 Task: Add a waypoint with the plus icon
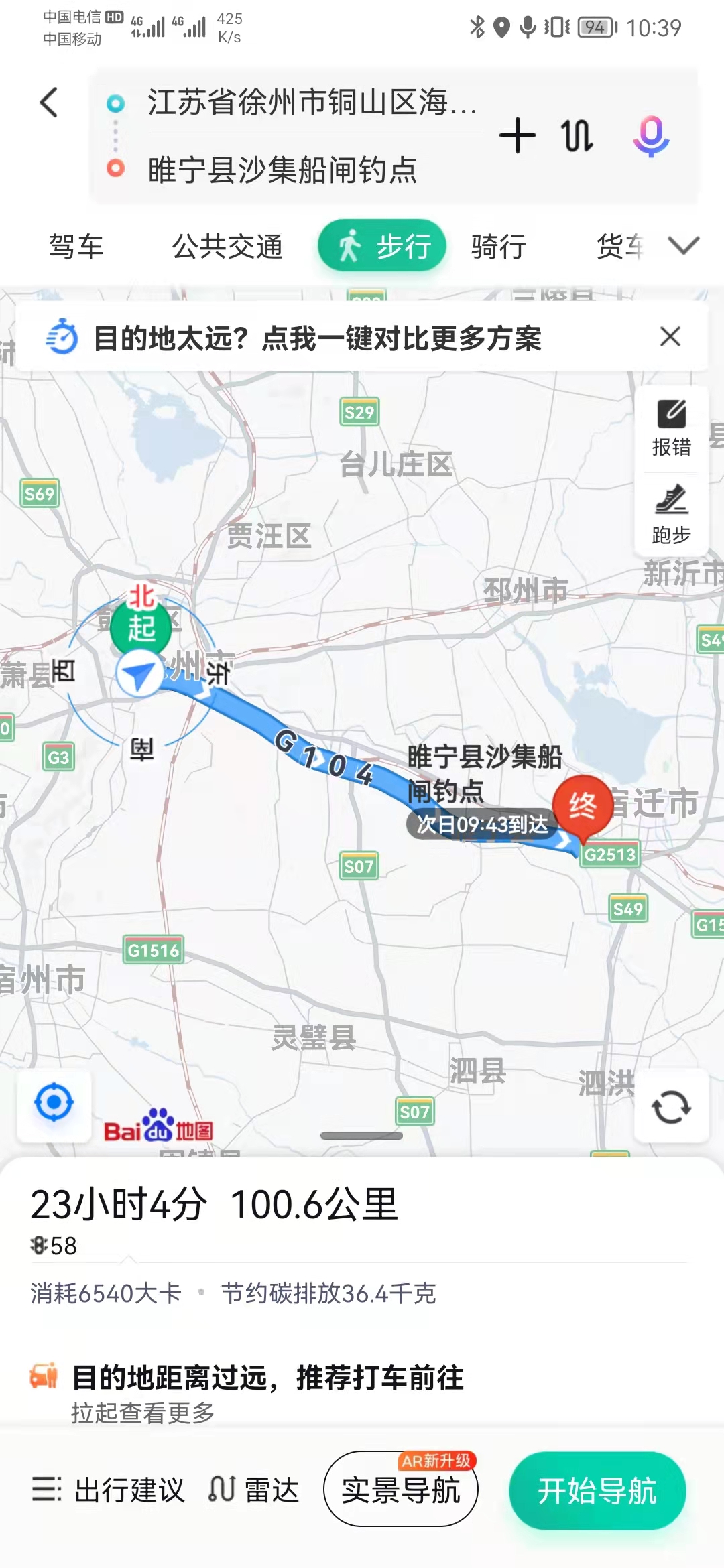(518, 135)
